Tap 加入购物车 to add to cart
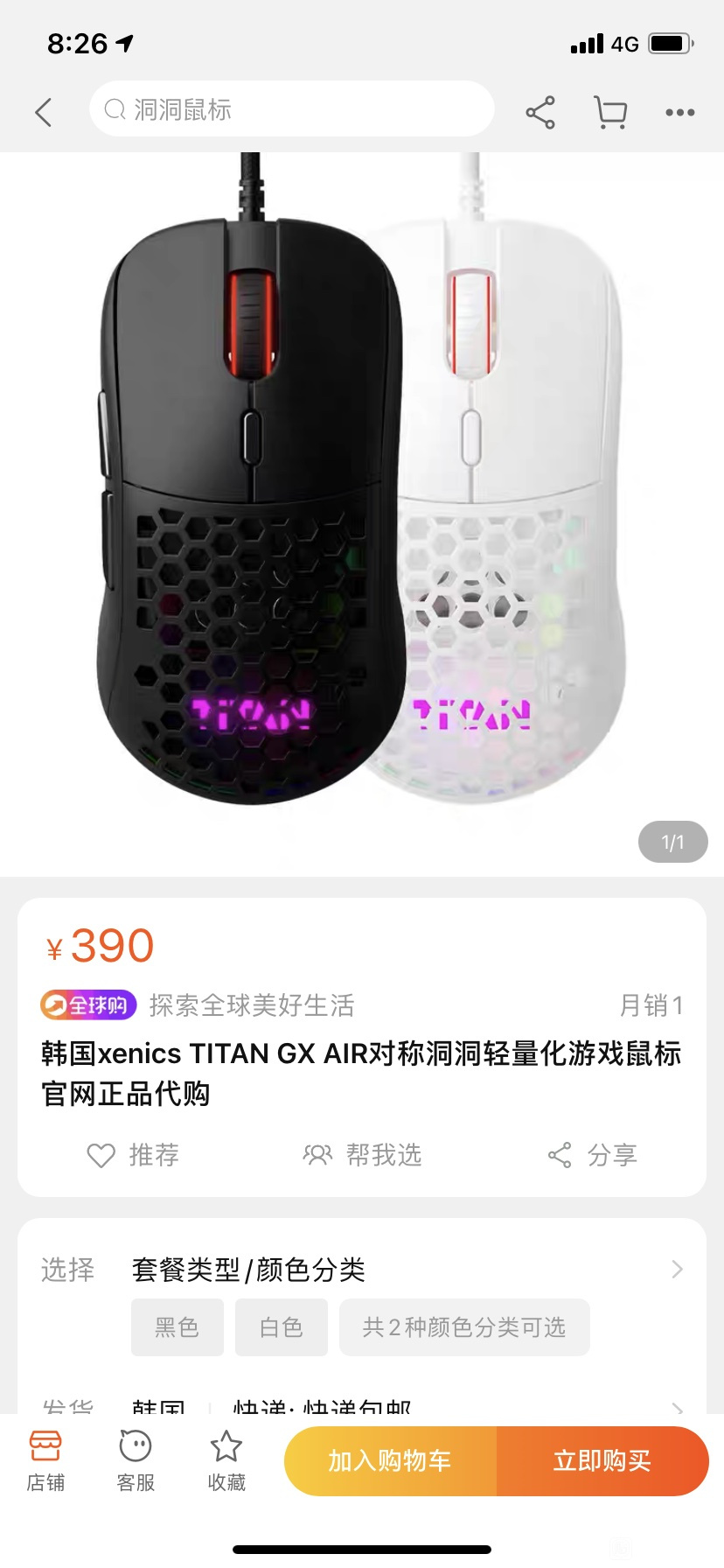The width and height of the screenshot is (724, 1568). point(390,1460)
